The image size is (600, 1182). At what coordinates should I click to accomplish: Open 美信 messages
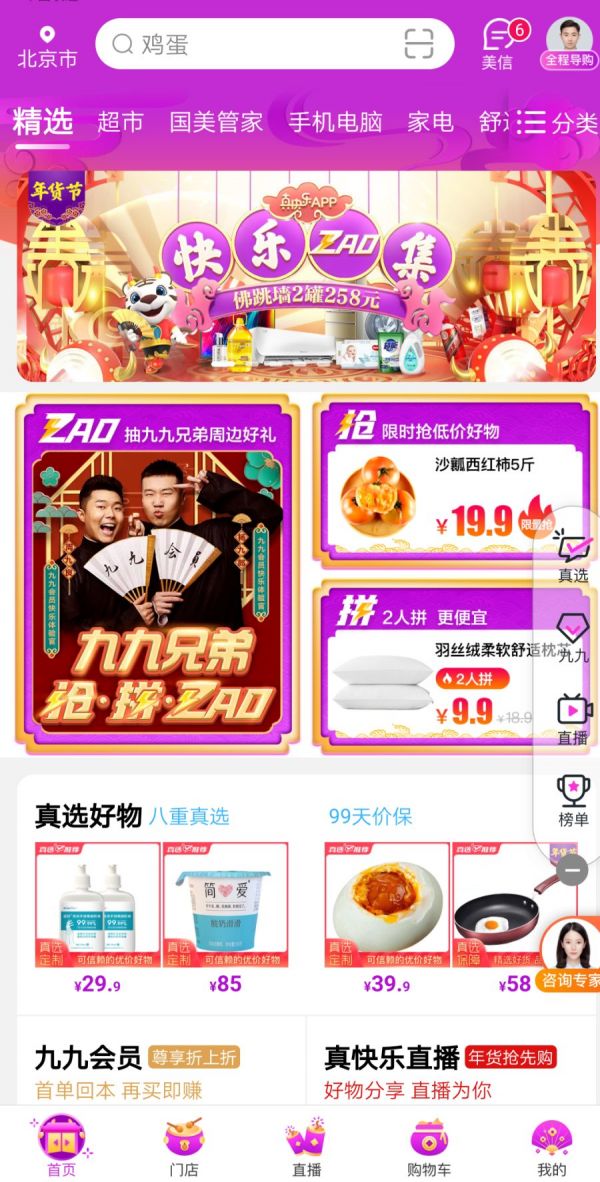498,45
